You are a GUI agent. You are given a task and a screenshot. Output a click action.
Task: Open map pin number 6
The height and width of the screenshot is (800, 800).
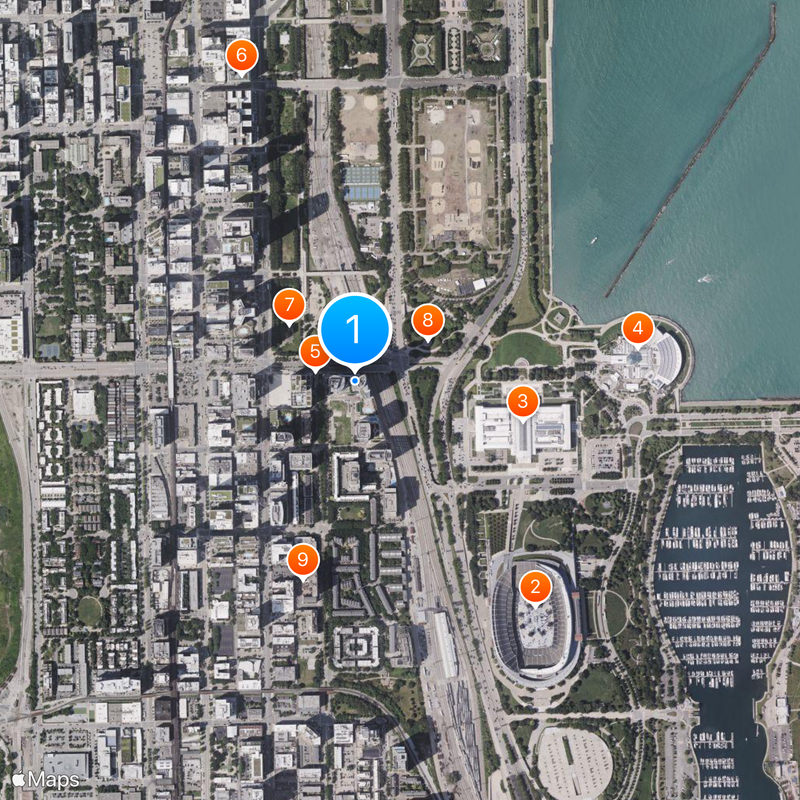coord(241,55)
